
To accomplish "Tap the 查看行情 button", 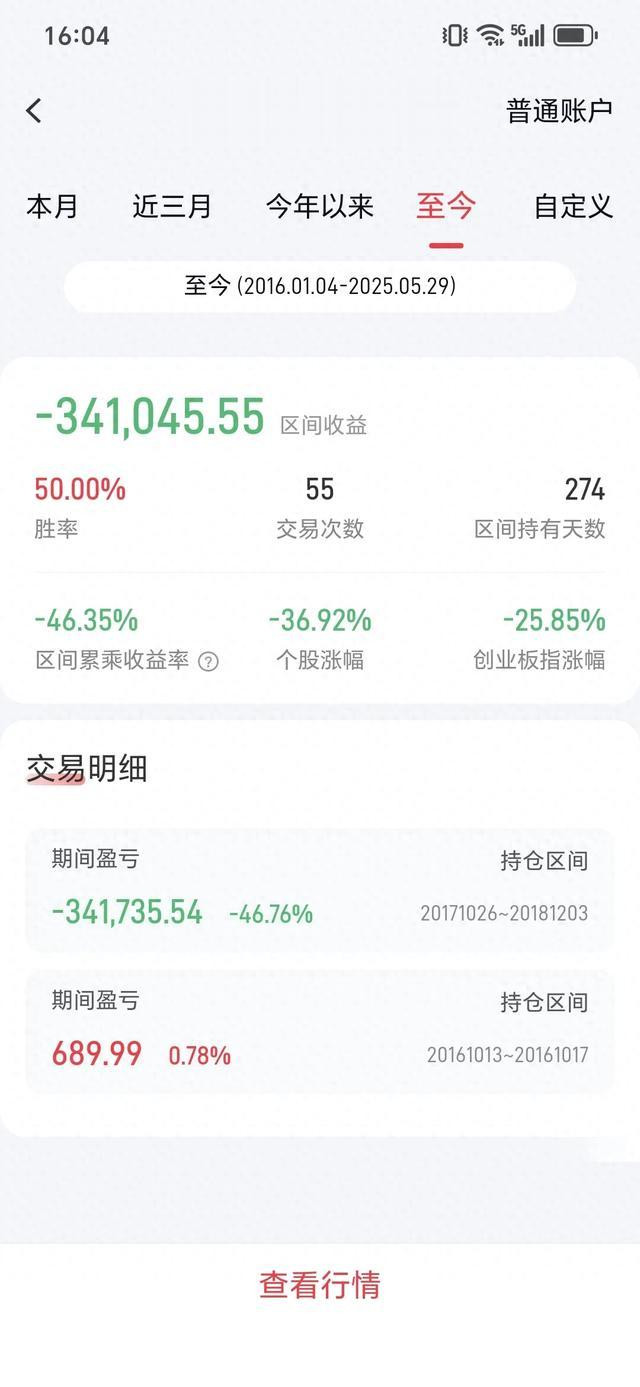I will click(x=320, y=1285).
